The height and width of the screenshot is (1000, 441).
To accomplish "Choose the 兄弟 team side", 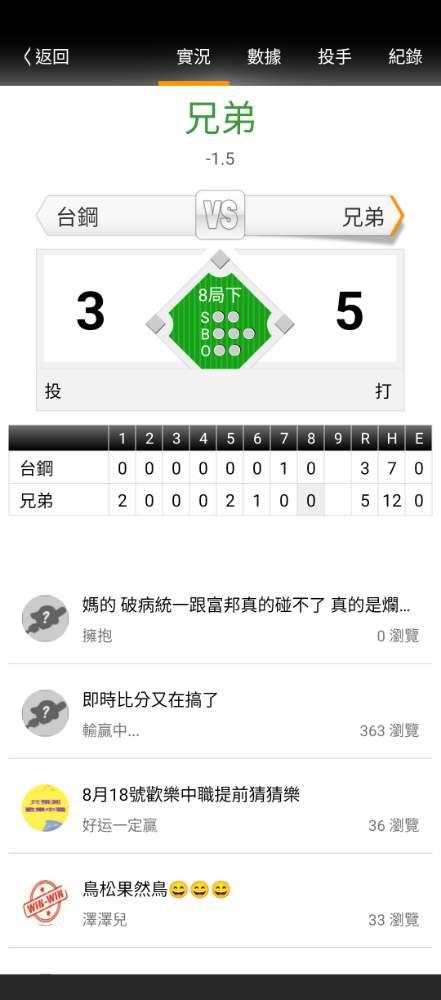I will point(324,217).
